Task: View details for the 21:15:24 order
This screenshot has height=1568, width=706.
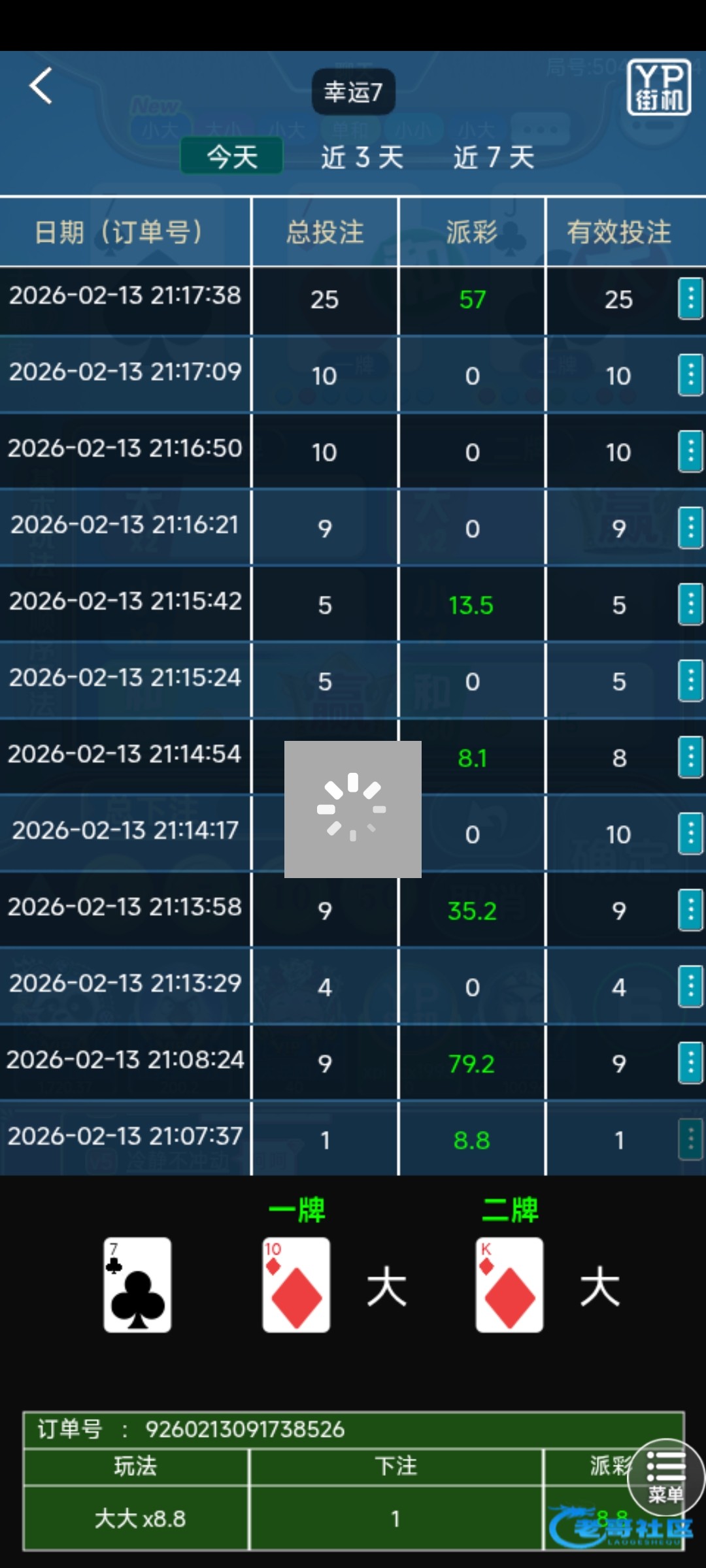Action: pos(690,681)
